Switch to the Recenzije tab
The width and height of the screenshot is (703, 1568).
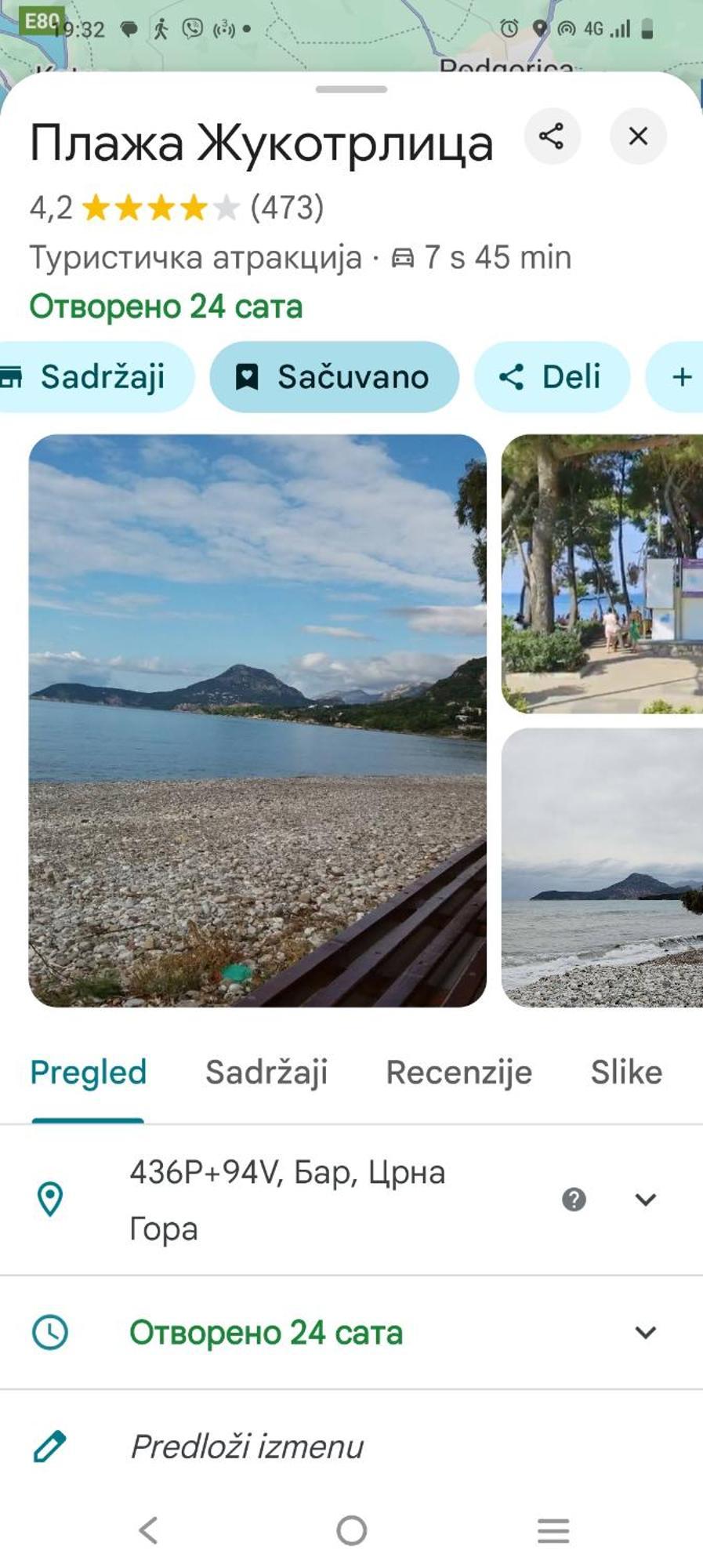pyautogui.click(x=458, y=1072)
